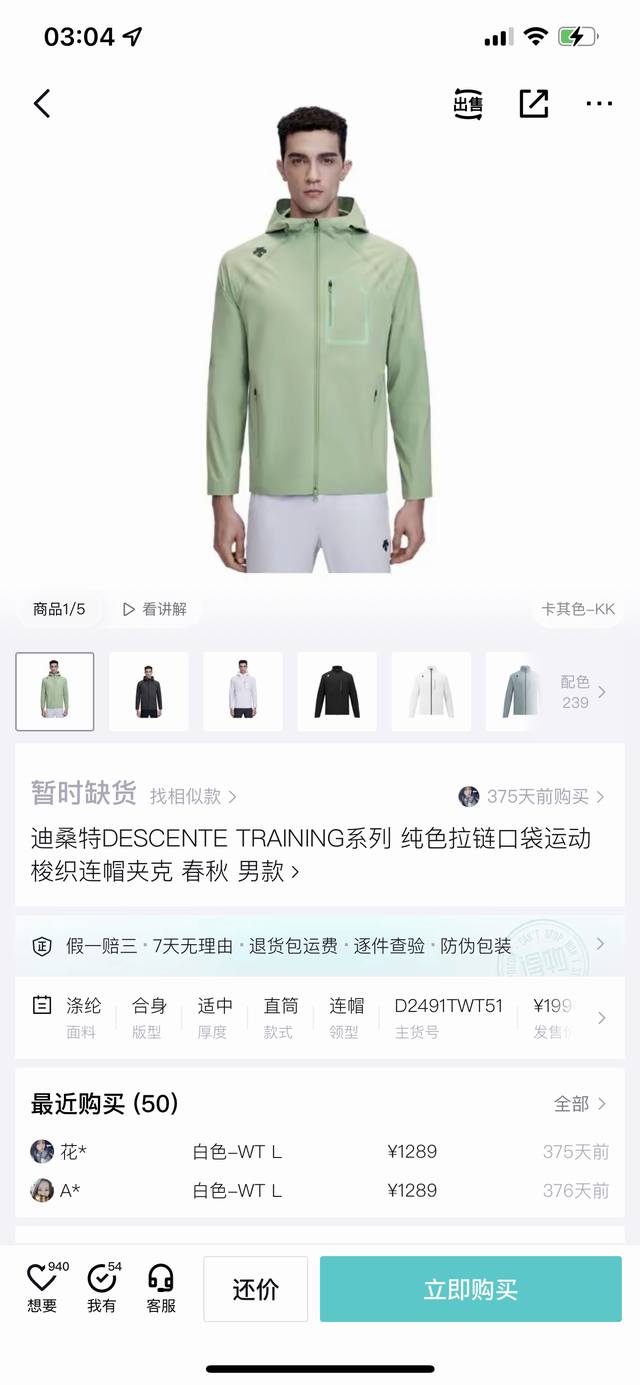Screen dimensions: 640x1385
Task: Share this product page
Action: point(533,104)
